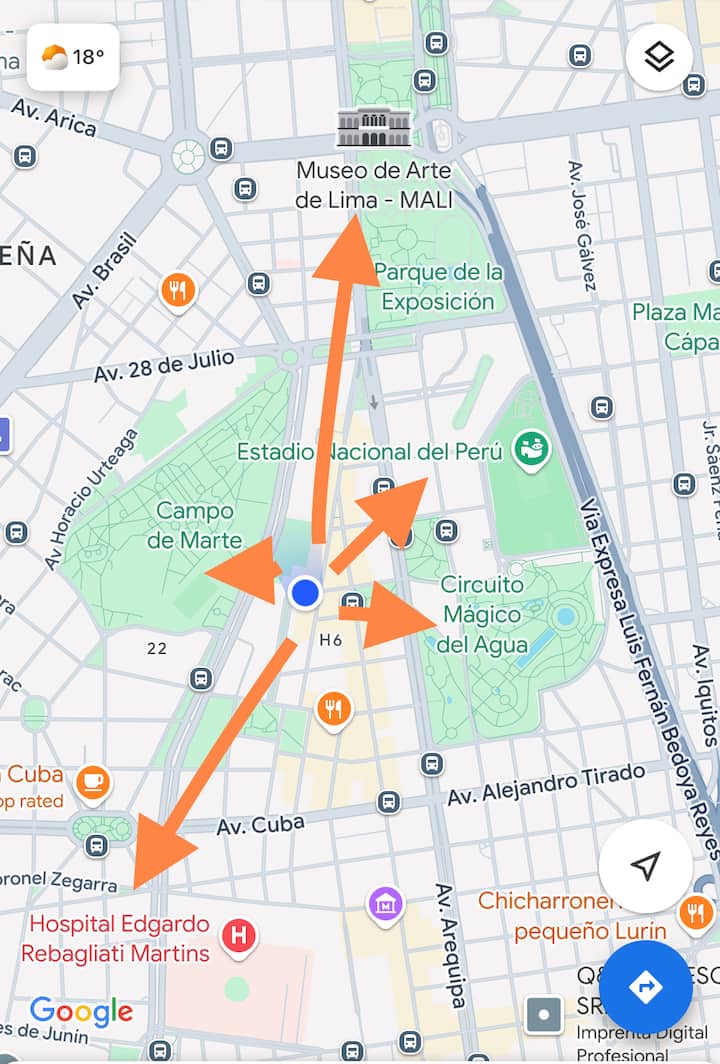Tap the coffee shop pin near Av. Cuba
The image size is (720, 1064).
click(93, 782)
